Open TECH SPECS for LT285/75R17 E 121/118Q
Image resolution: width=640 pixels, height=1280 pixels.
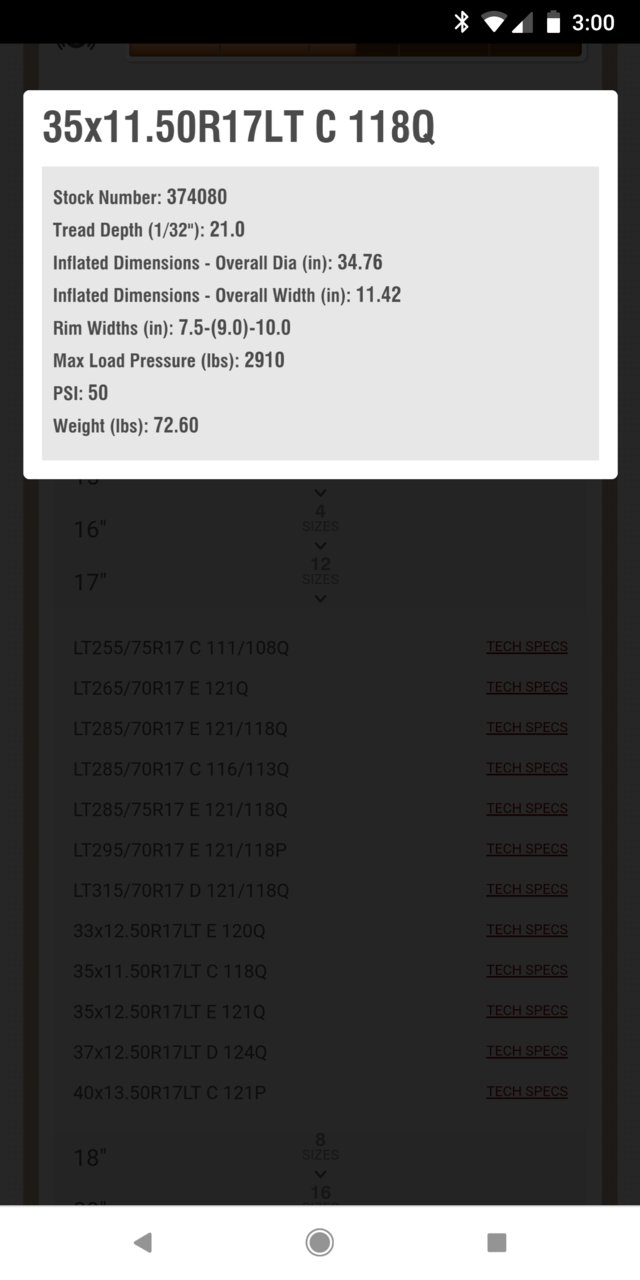[527, 808]
